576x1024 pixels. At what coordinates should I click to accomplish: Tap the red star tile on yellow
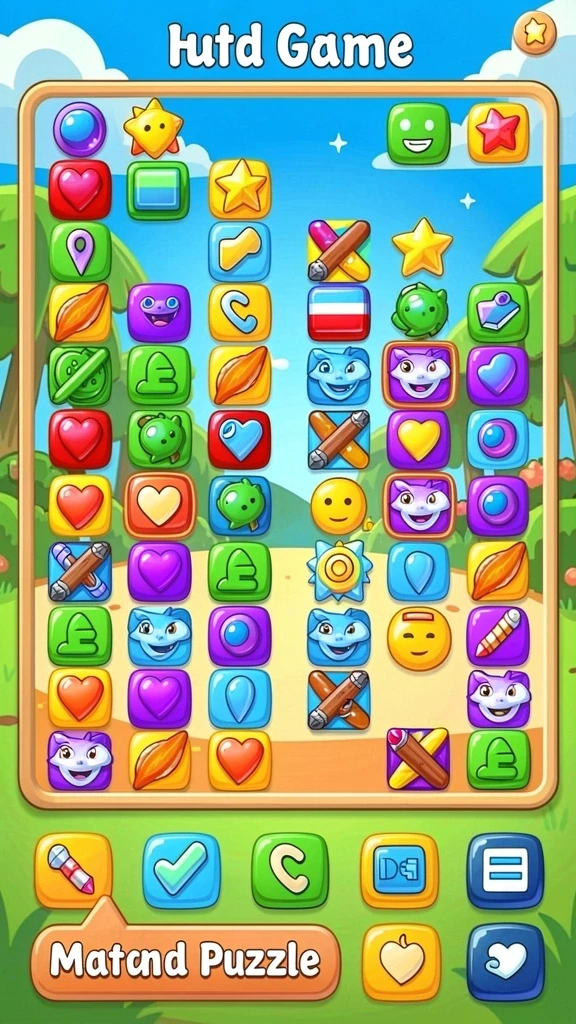point(498,133)
